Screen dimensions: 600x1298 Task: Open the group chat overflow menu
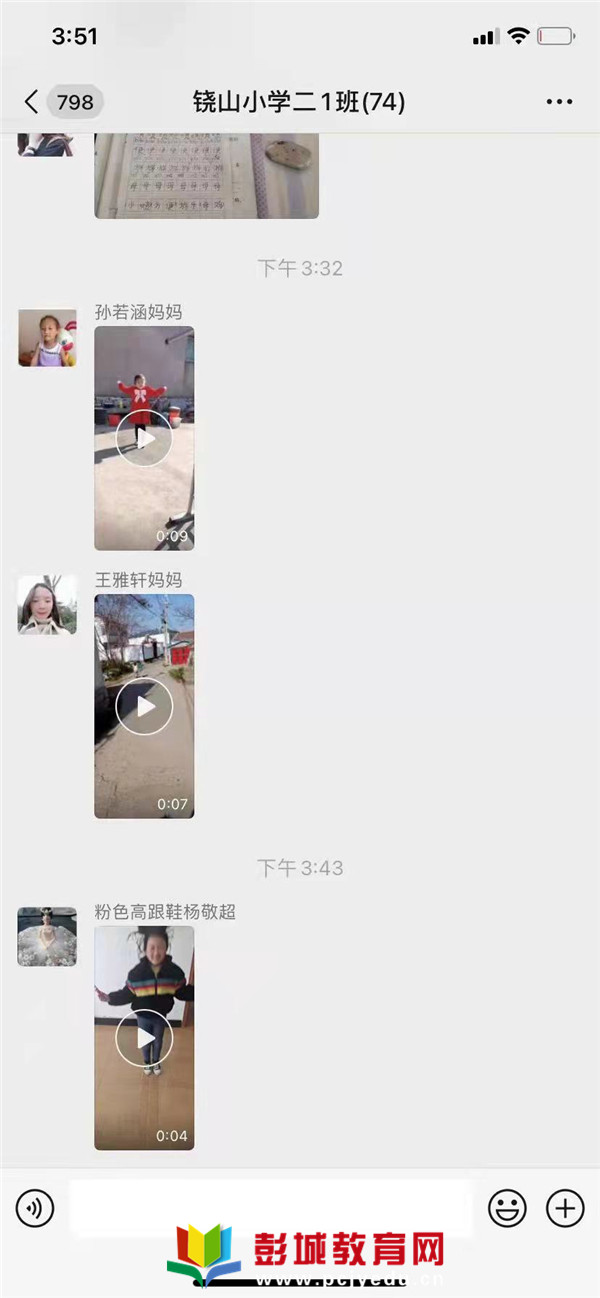click(559, 102)
